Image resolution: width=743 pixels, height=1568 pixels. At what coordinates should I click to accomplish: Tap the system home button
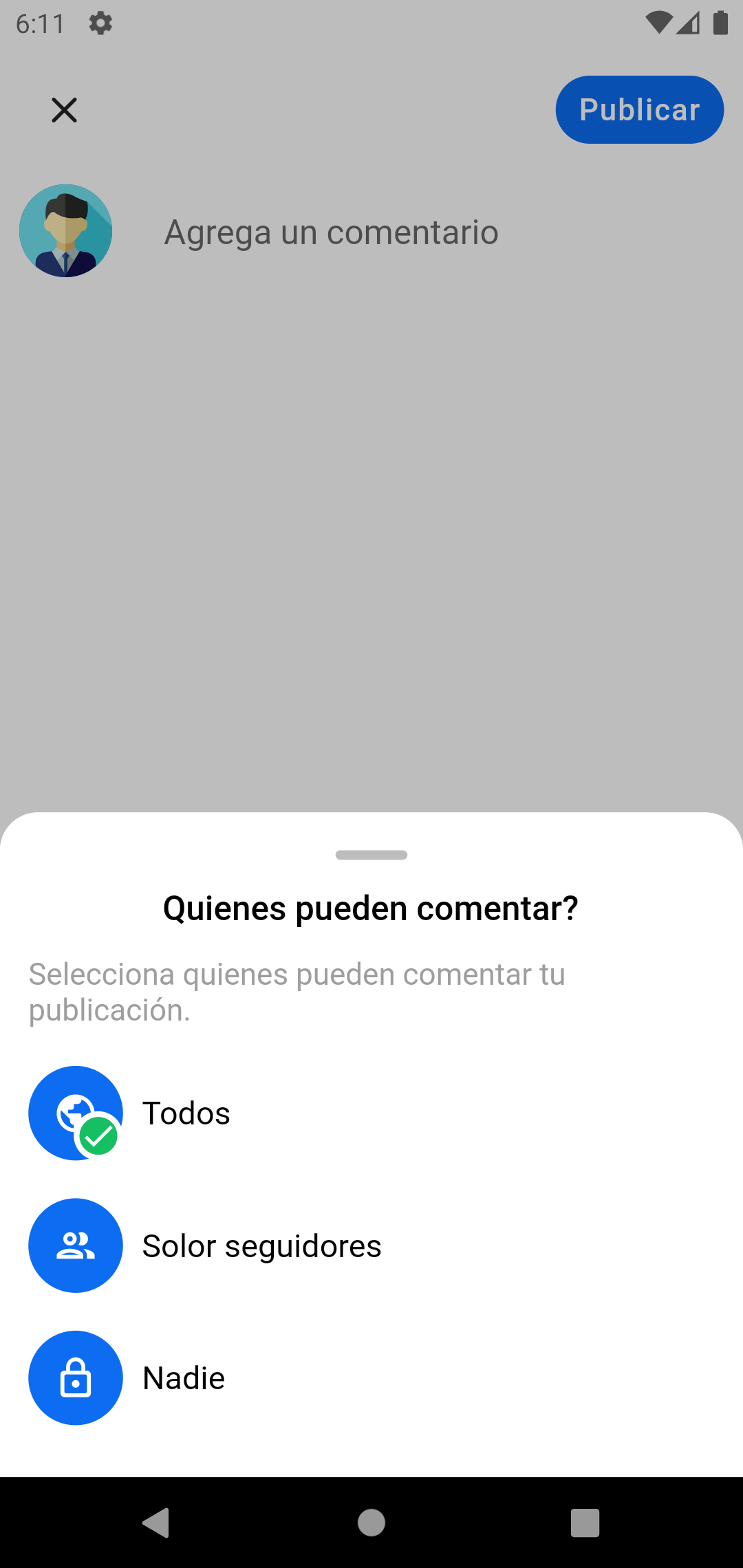(371, 1523)
